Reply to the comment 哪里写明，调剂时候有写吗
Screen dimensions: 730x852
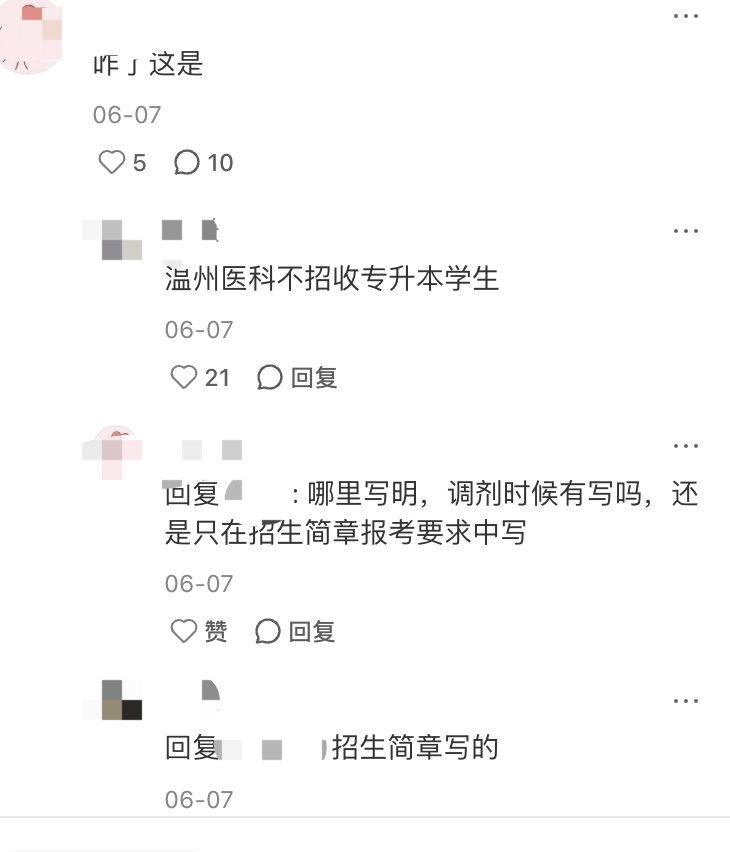tap(295, 631)
